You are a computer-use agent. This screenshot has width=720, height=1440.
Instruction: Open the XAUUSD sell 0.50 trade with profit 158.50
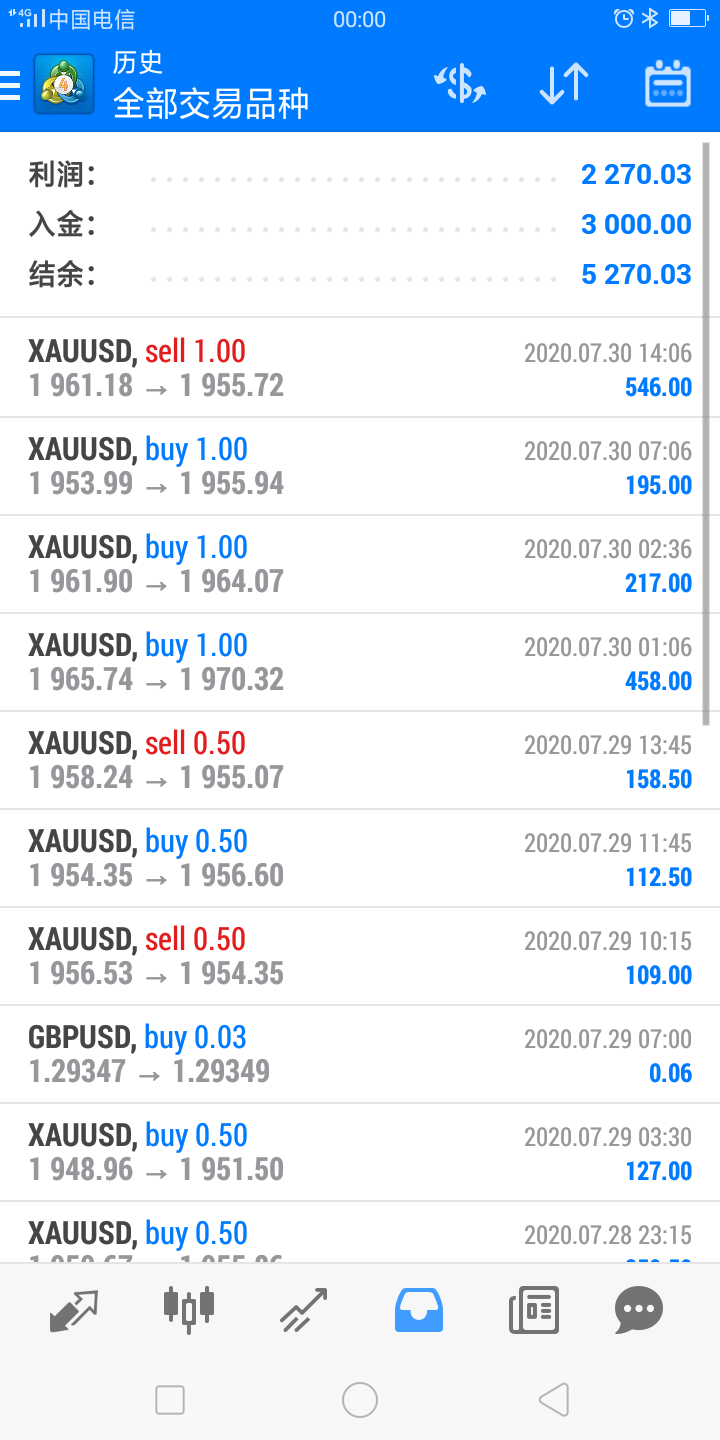click(360, 760)
